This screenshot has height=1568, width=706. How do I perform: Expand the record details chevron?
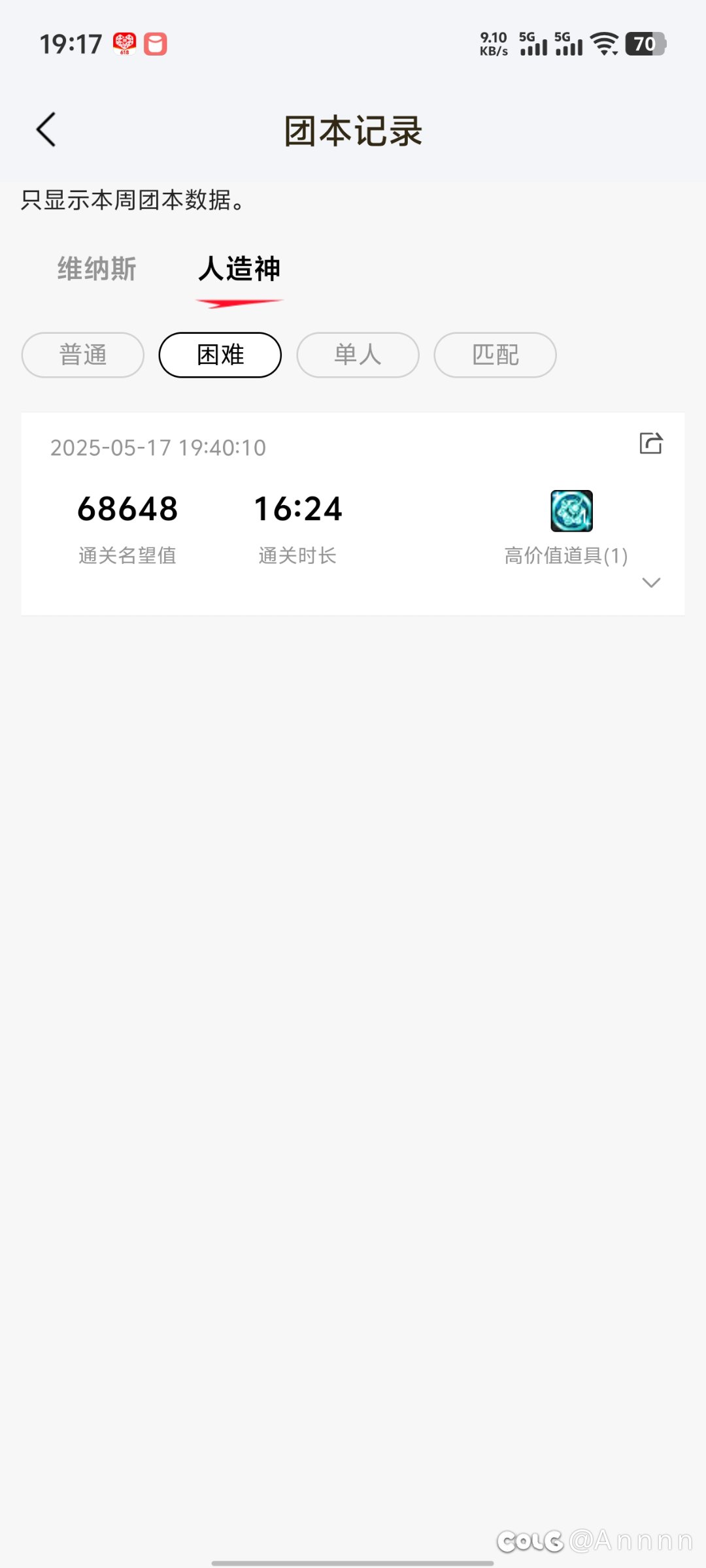click(x=651, y=583)
